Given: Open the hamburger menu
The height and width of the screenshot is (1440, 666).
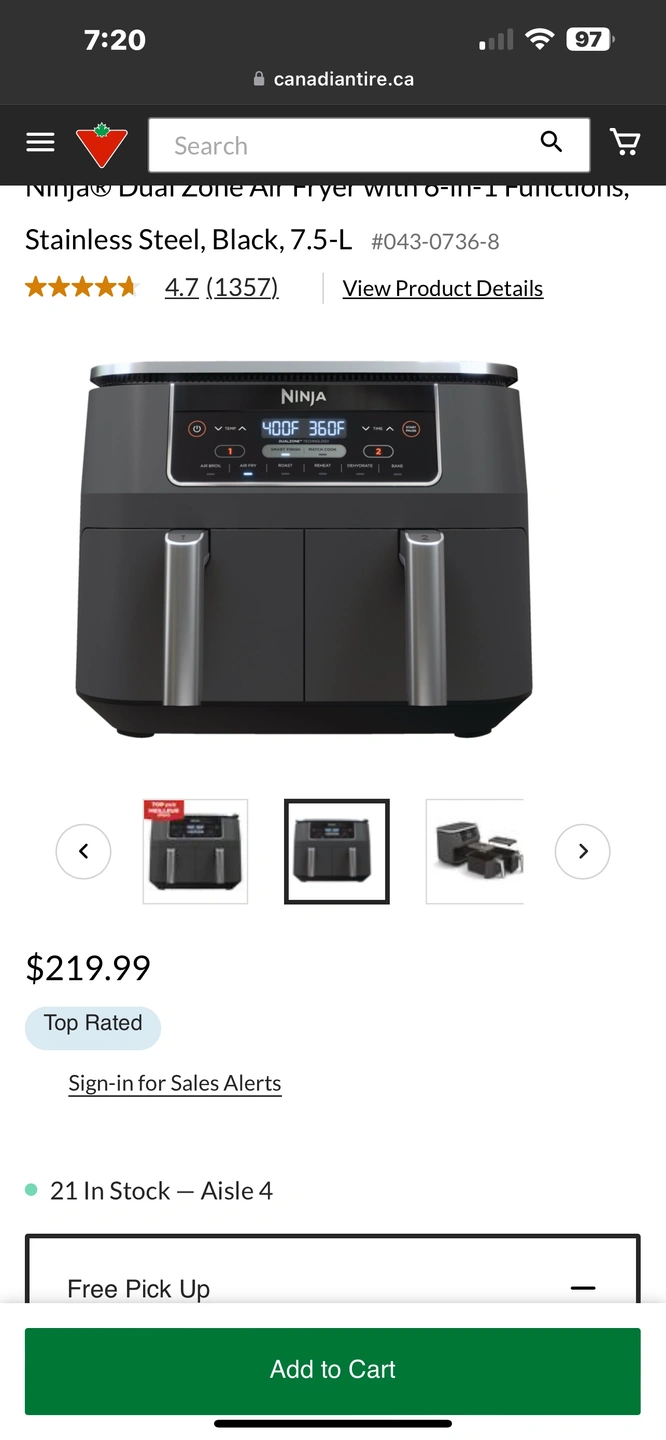Looking at the screenshot, I should point(40,143).
